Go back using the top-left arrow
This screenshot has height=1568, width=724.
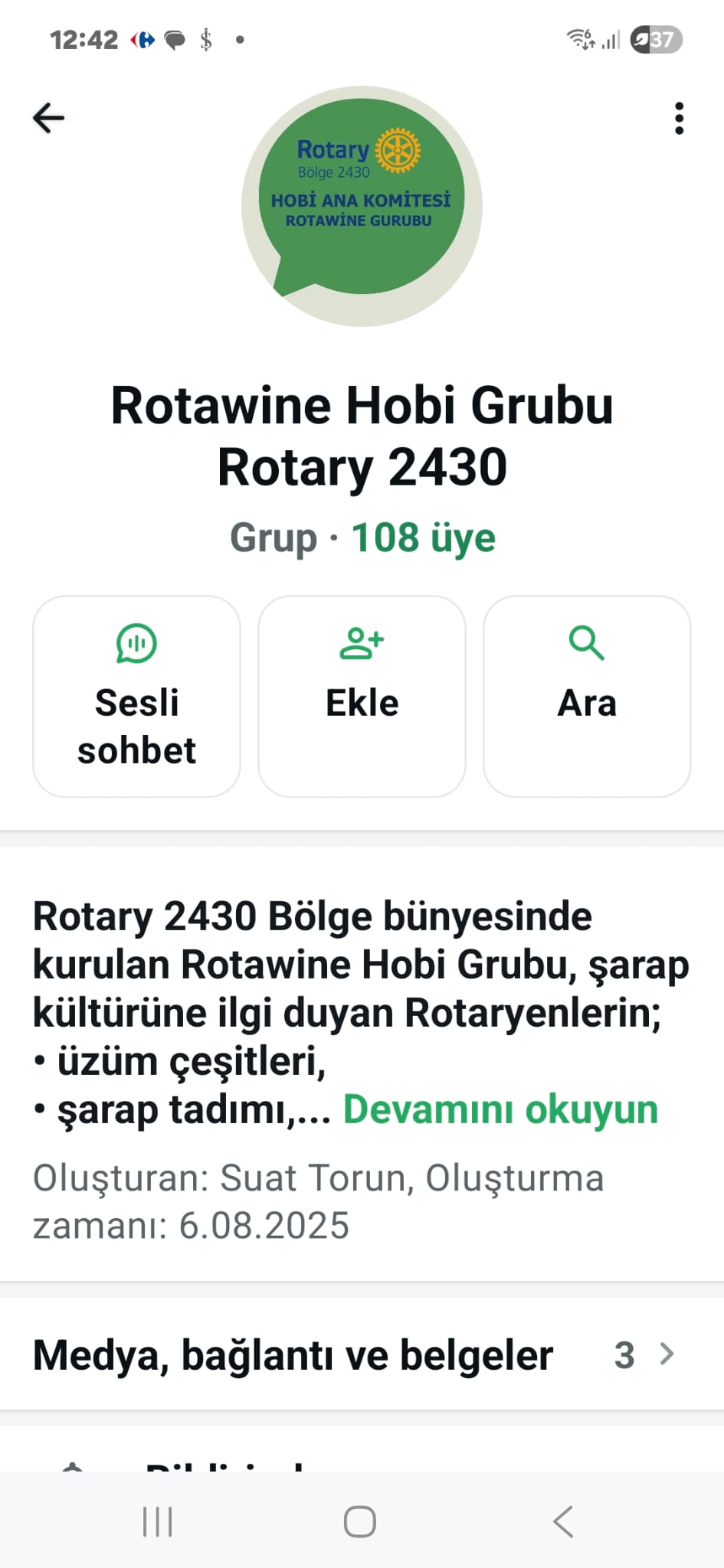(x=49, y=119)
